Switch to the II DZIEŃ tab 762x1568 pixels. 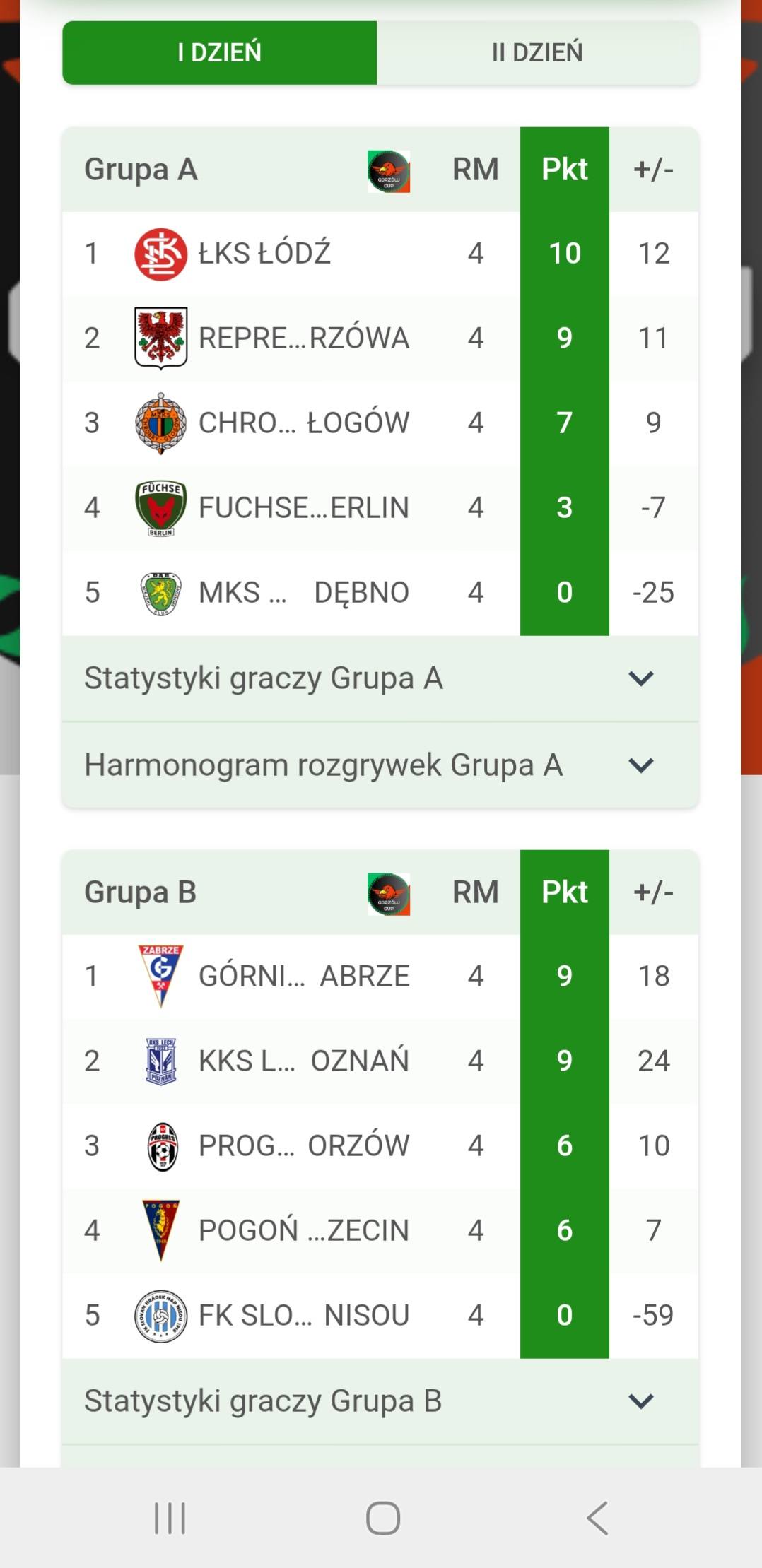click(537, 53)
